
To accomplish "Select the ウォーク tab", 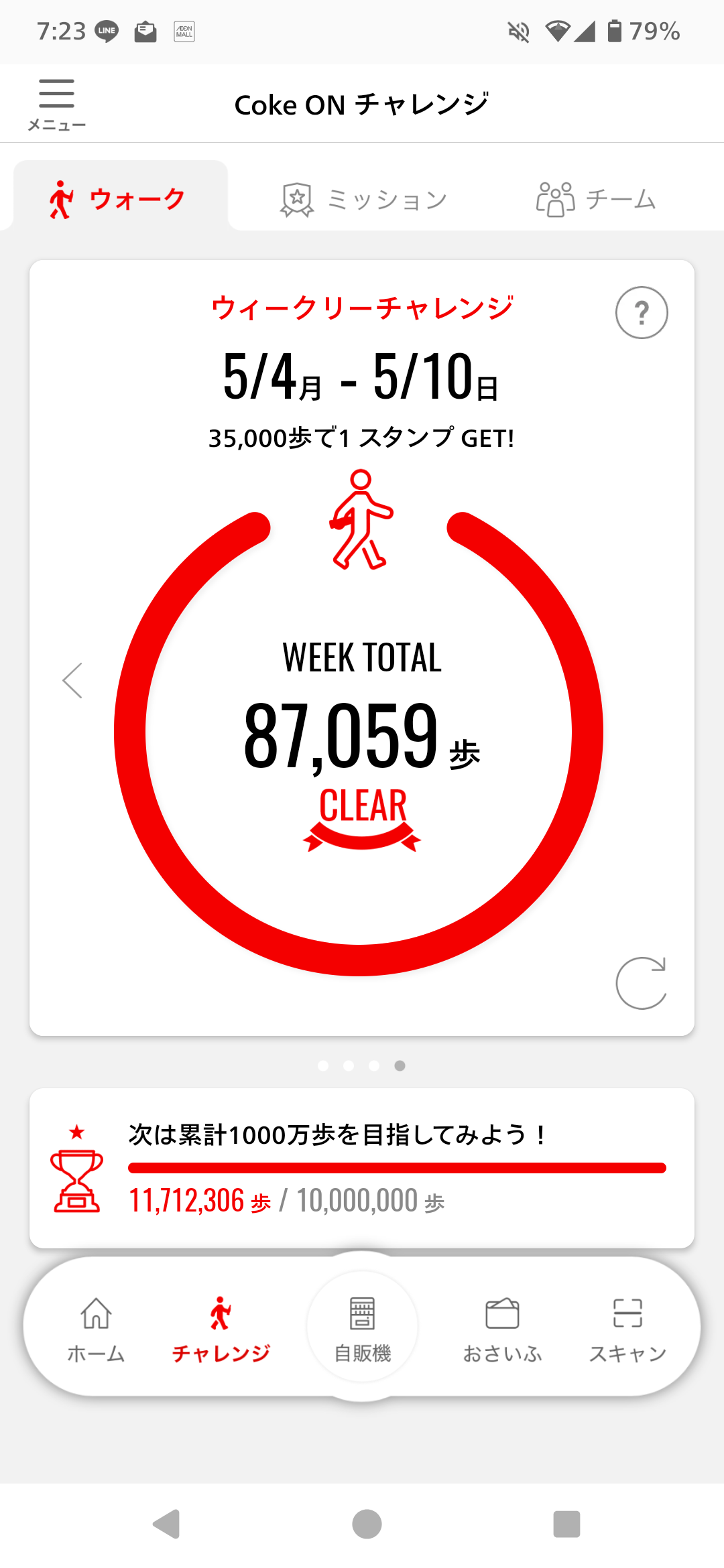I will coord(121,198).
